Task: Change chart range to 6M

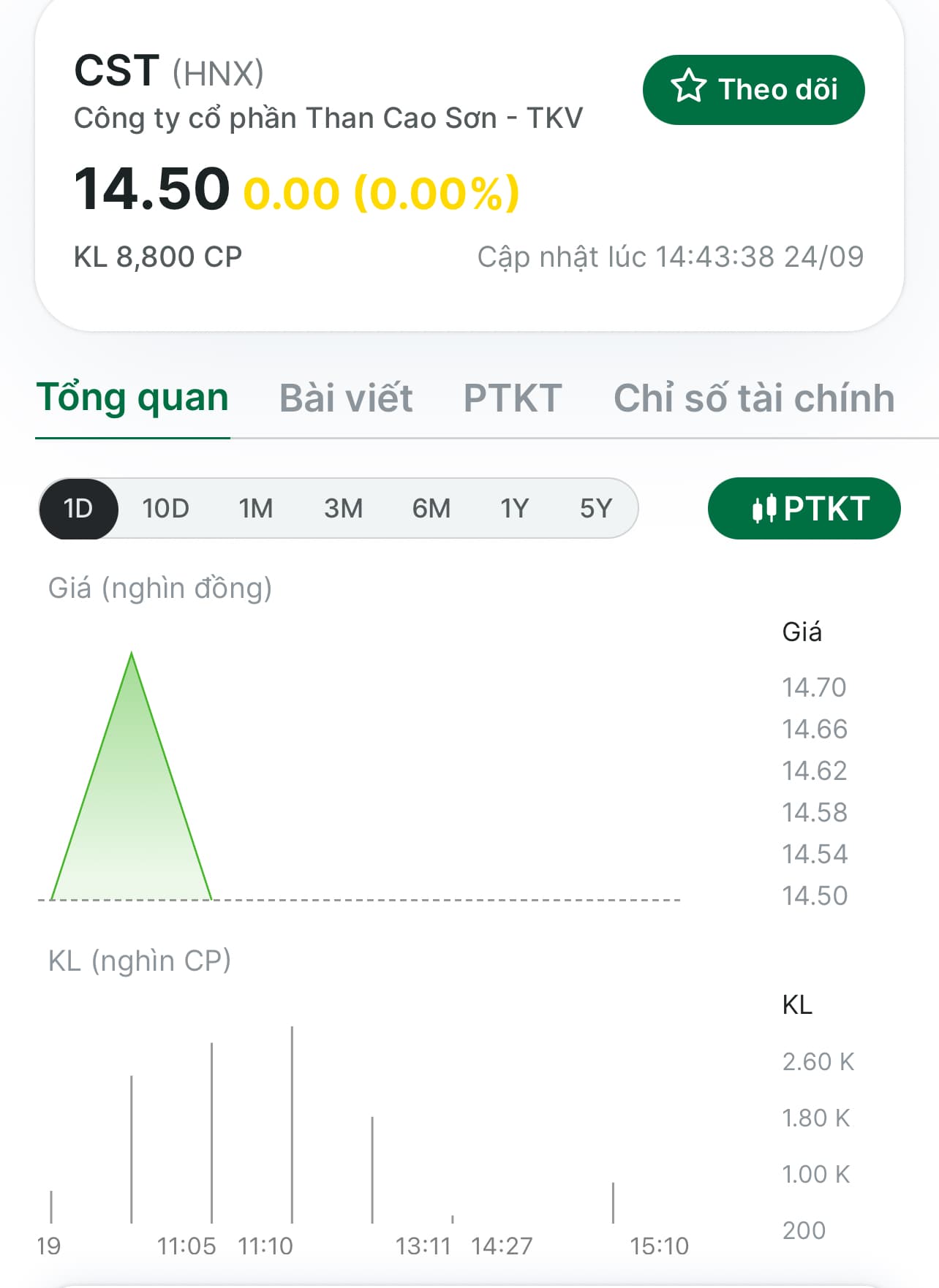Action: (x=431, y=509)
